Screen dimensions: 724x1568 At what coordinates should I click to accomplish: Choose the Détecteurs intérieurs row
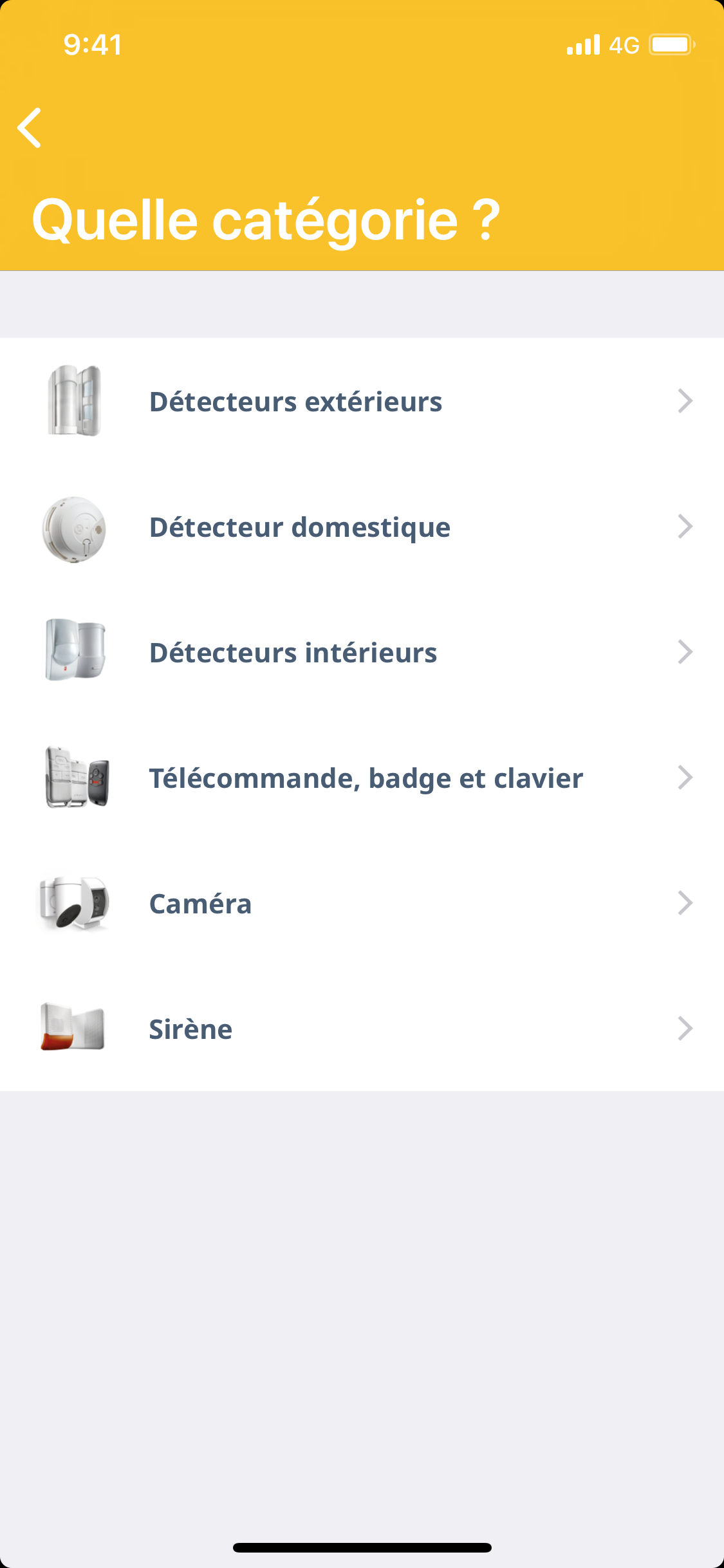[362, 652]
